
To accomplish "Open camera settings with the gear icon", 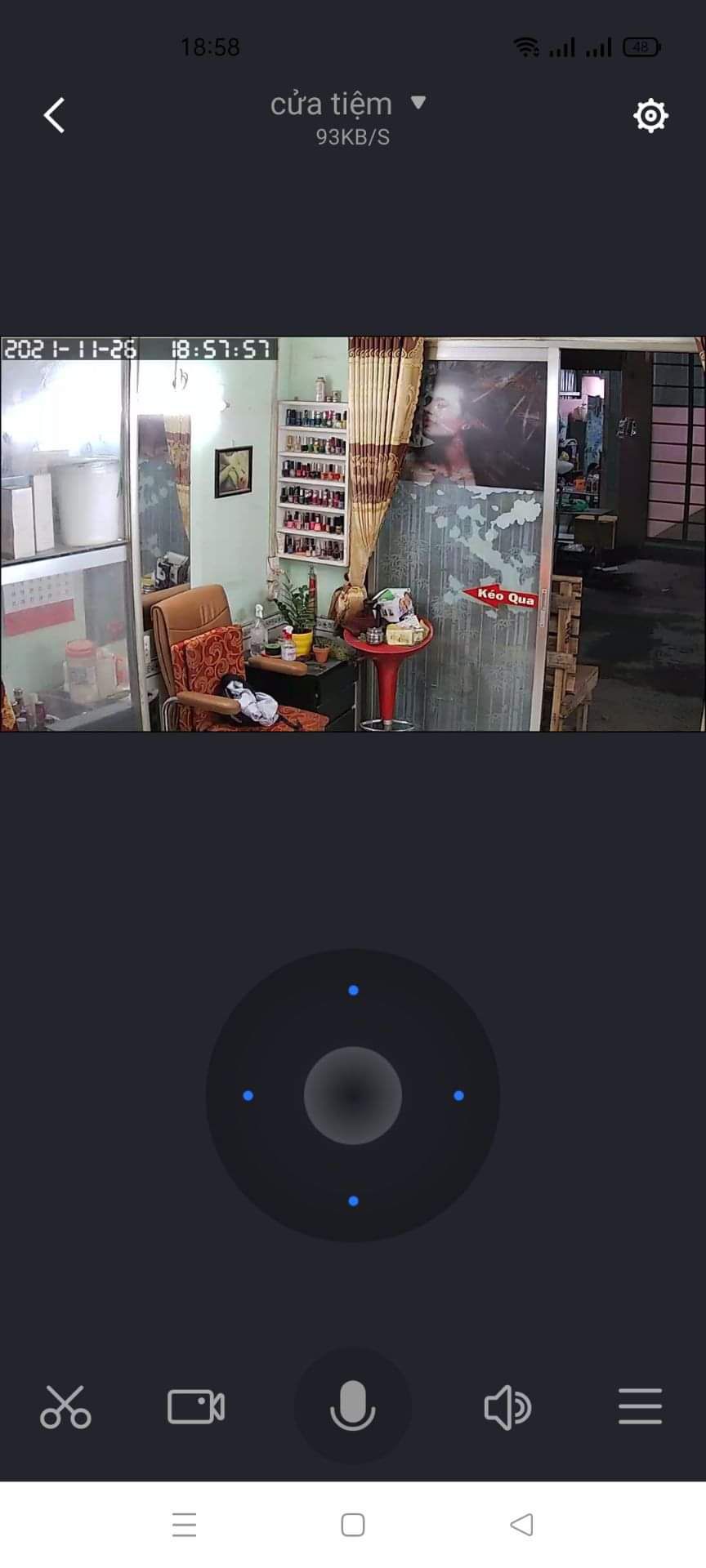I will tap(650, 115).
